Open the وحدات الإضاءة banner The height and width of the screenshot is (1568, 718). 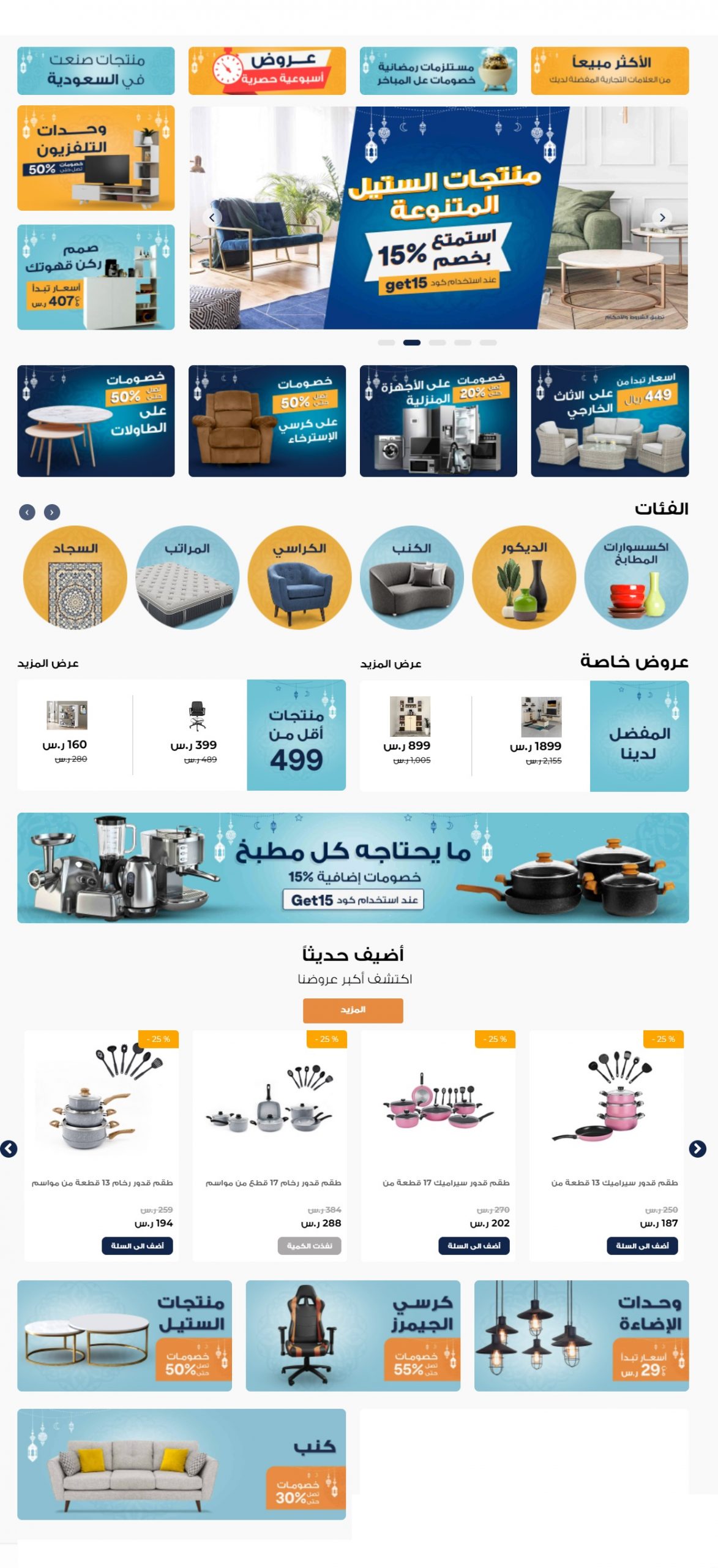coord(581,1335)
